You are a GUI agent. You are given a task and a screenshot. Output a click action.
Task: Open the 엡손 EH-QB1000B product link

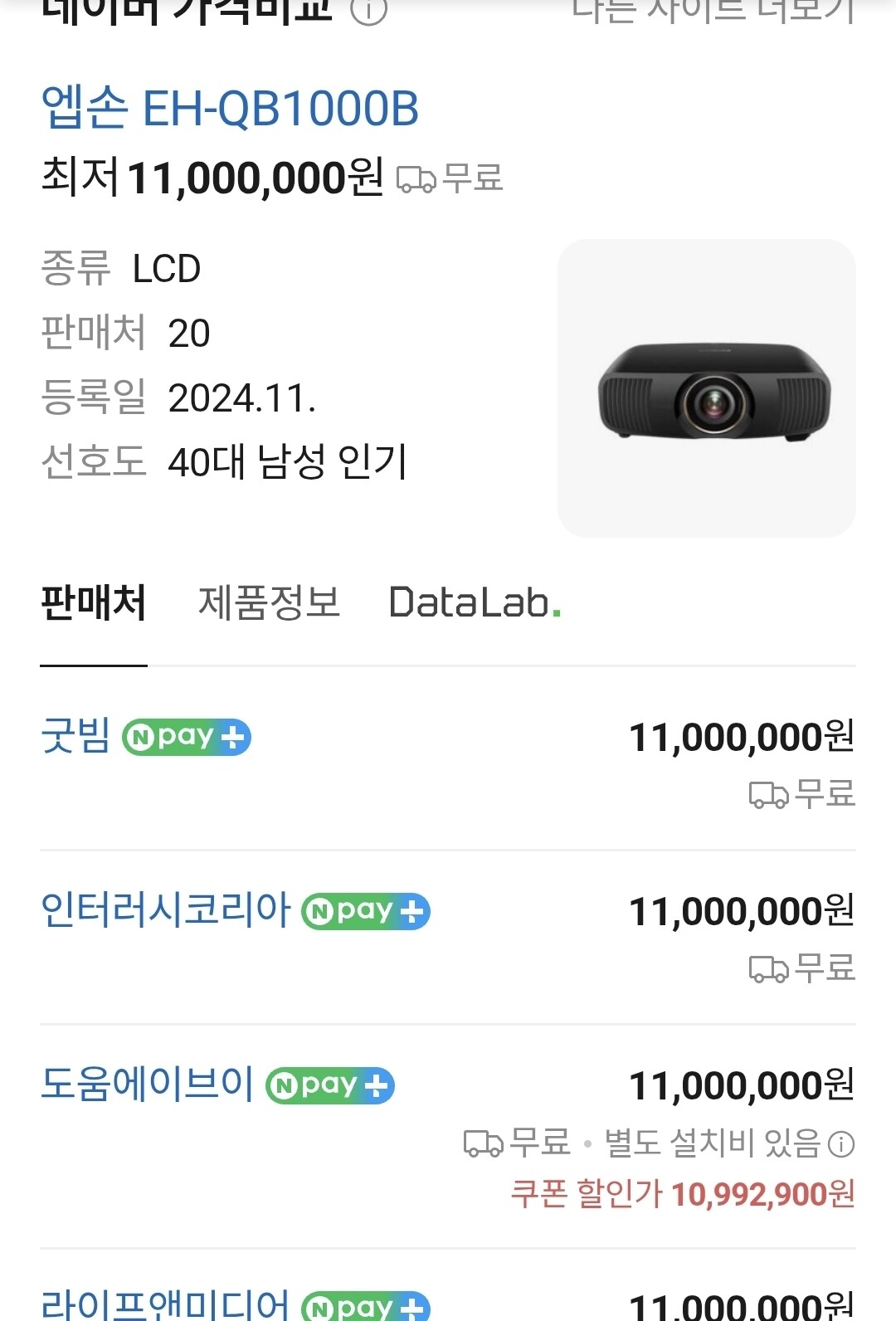coord(230,109)
